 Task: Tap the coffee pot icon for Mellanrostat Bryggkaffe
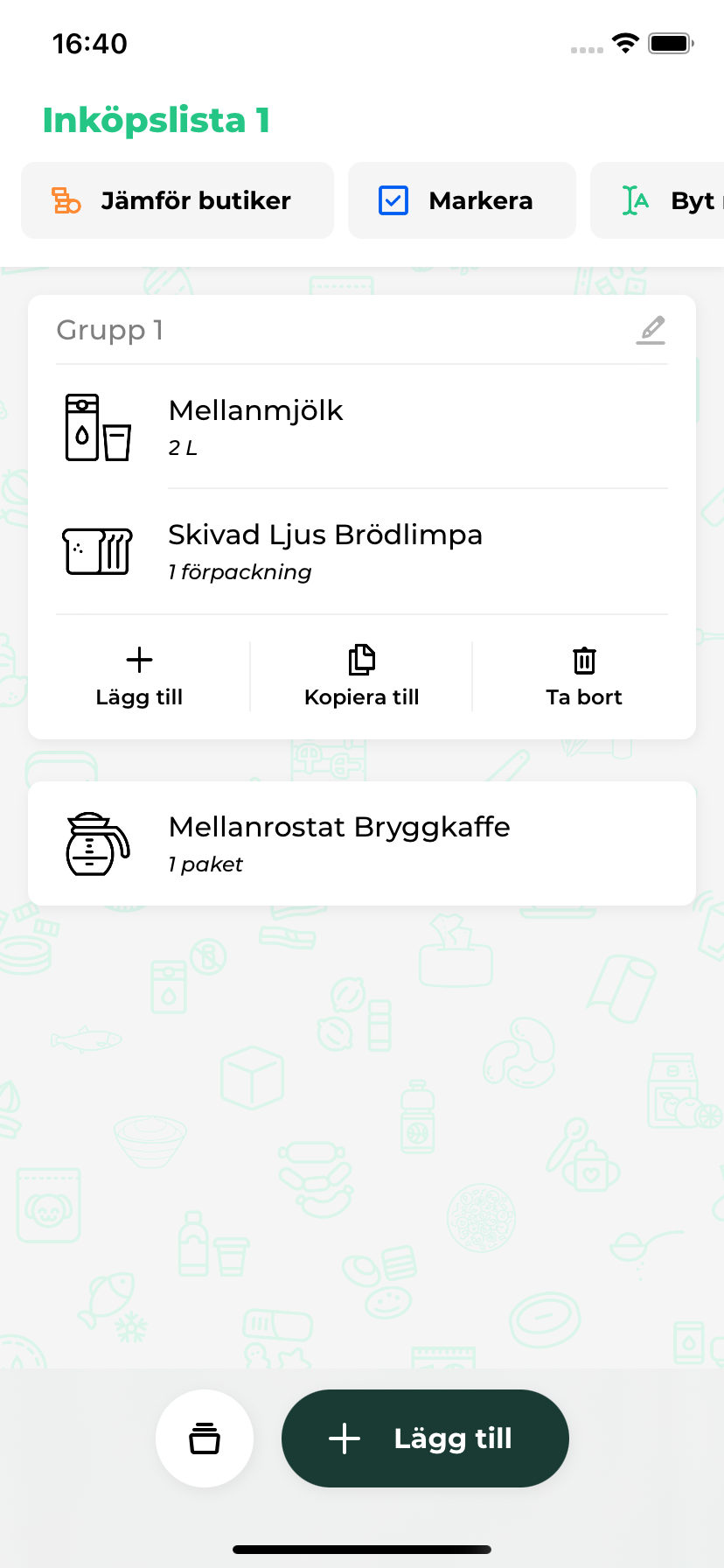pyautogui.click(x=99, y=843)
